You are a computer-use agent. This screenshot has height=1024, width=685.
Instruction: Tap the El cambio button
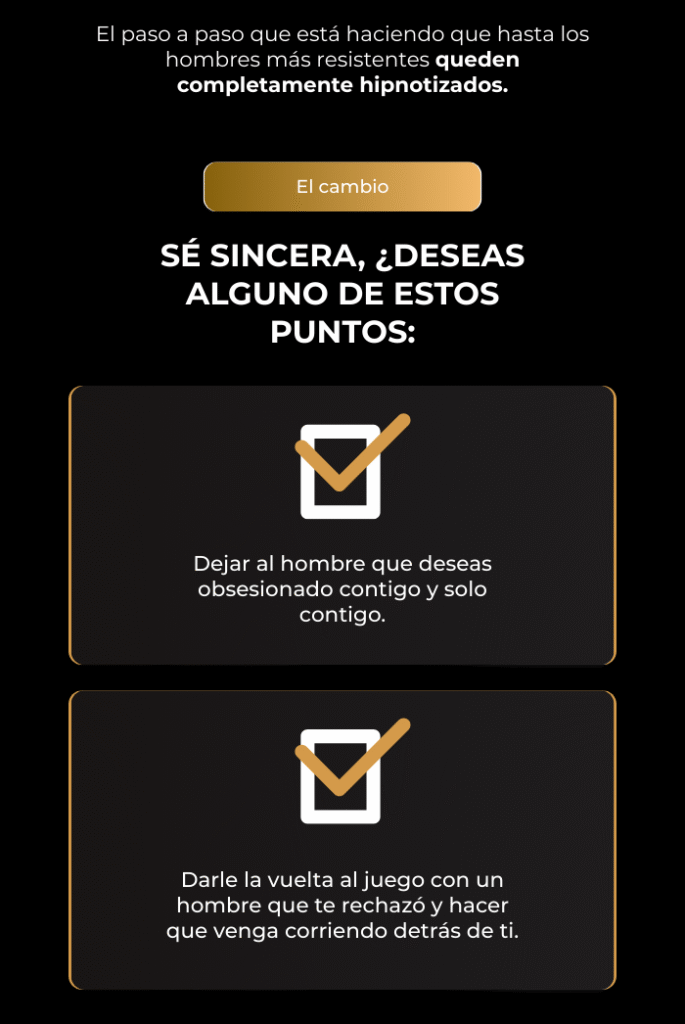[342, 187]
